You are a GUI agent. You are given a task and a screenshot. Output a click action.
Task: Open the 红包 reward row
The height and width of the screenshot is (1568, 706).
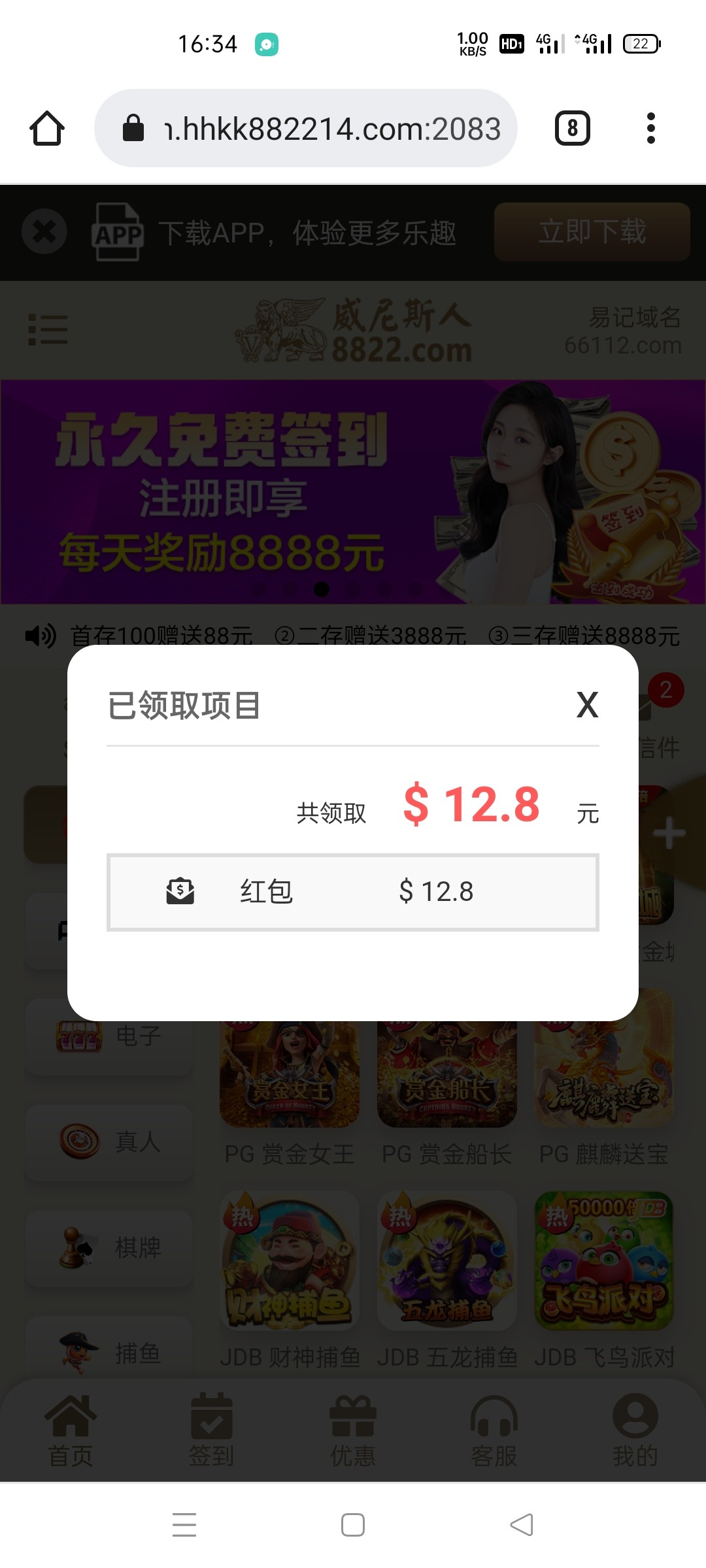[353, 892]
